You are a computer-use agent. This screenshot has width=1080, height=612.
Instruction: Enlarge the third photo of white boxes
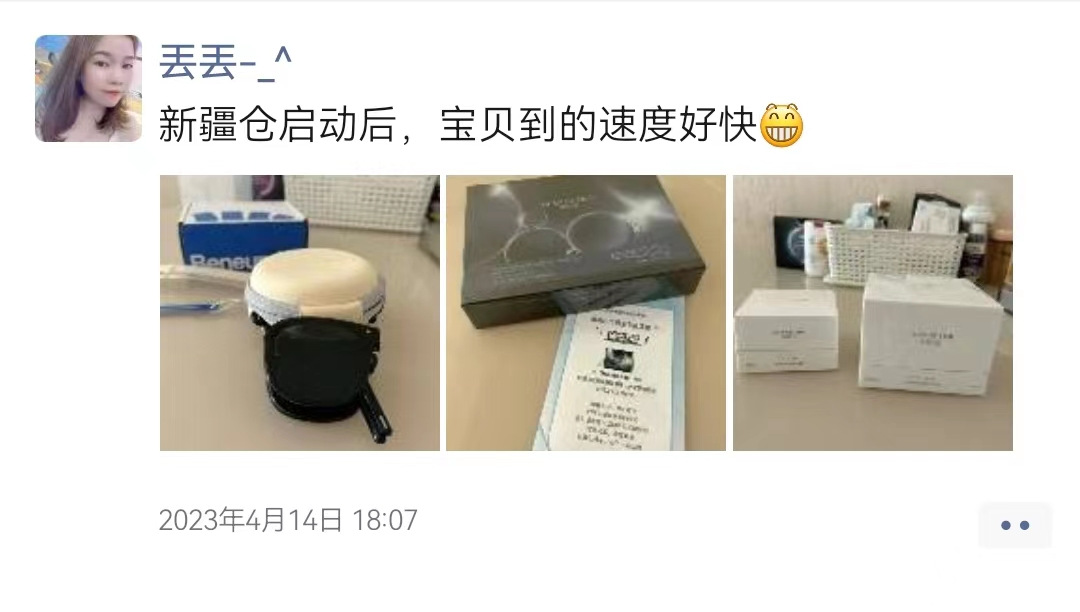pos(872,313)
